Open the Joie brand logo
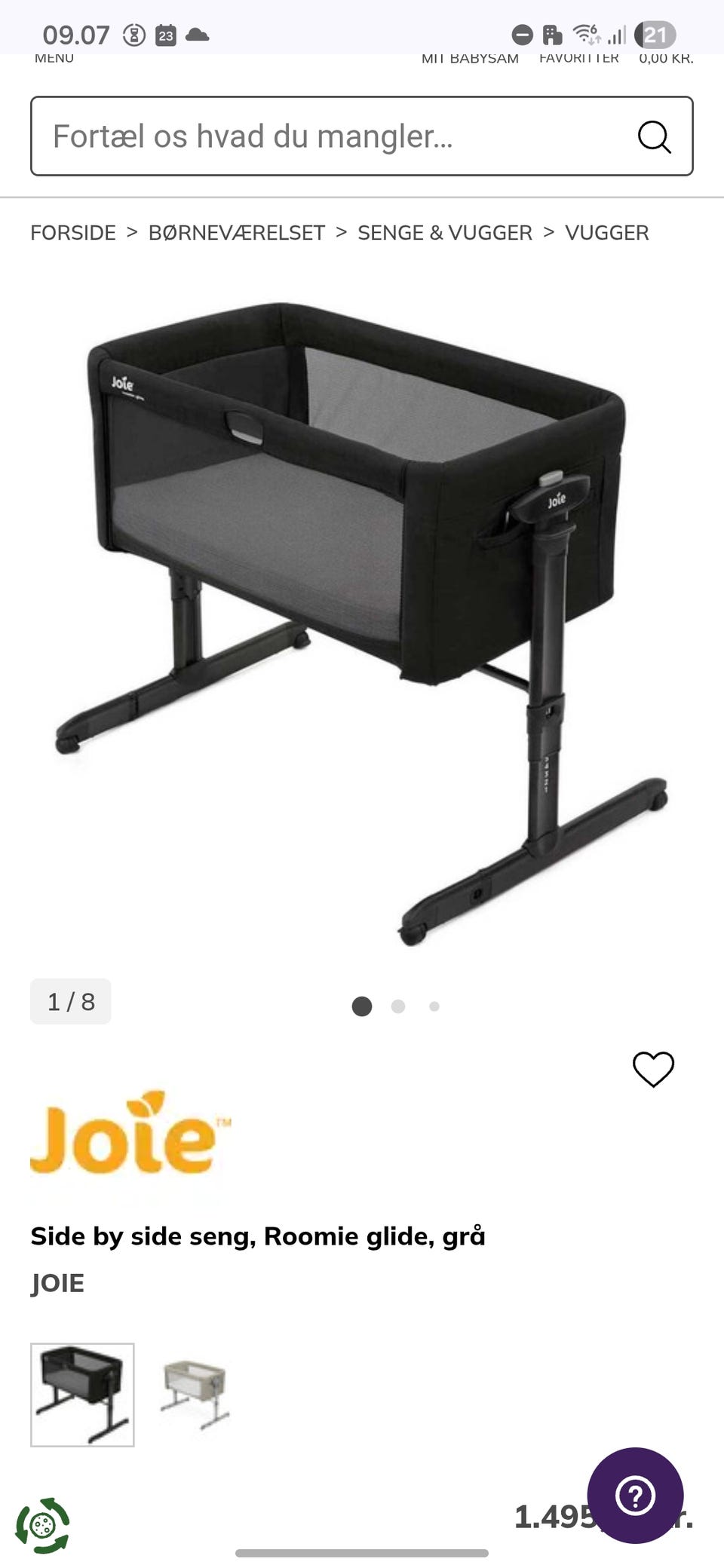 click(x=130, y=1134)
